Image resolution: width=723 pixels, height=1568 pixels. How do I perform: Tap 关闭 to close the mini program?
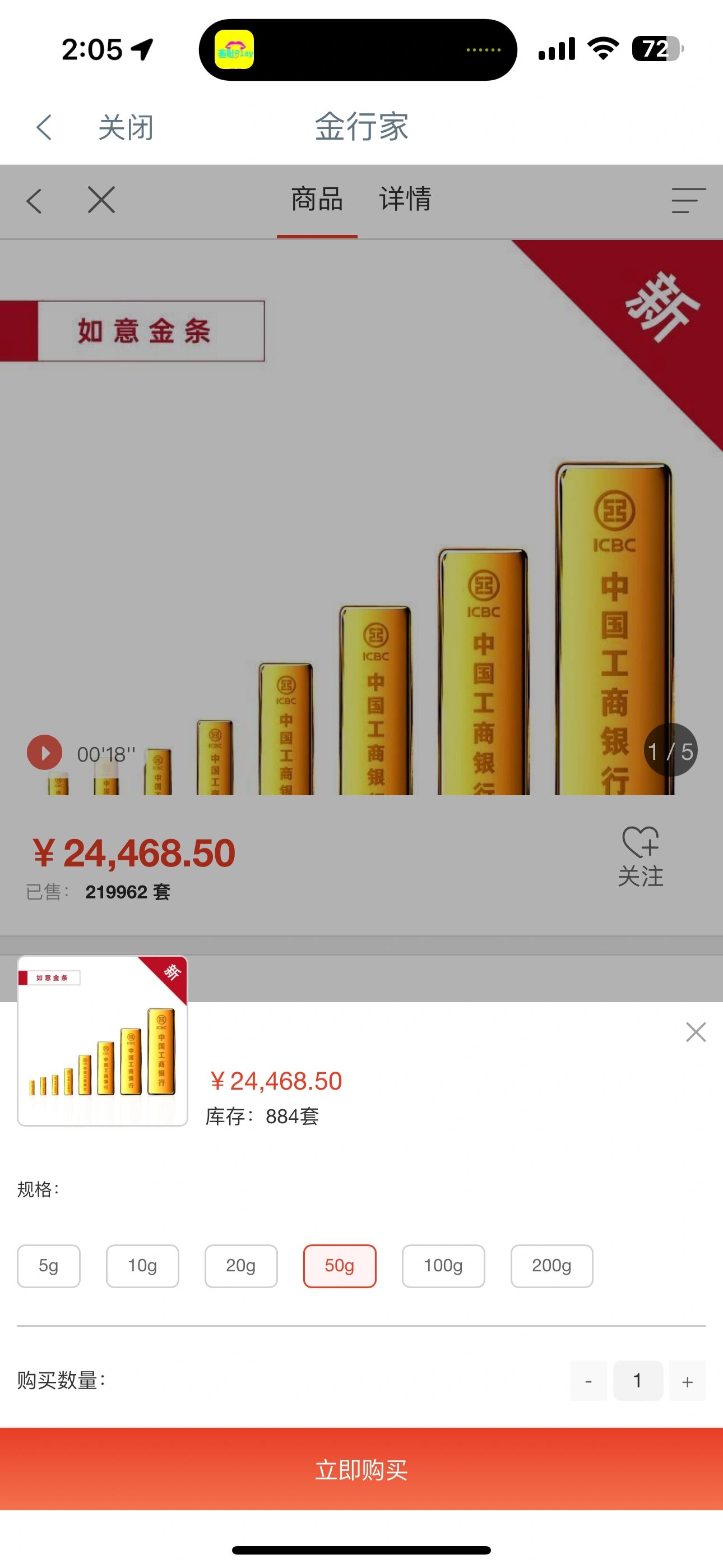(125, 127)
